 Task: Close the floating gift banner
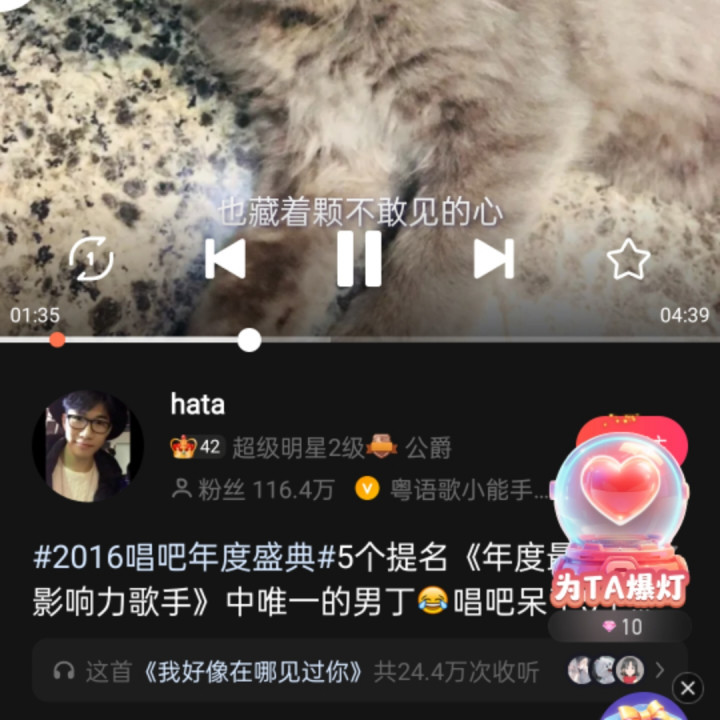coord(687,688)
